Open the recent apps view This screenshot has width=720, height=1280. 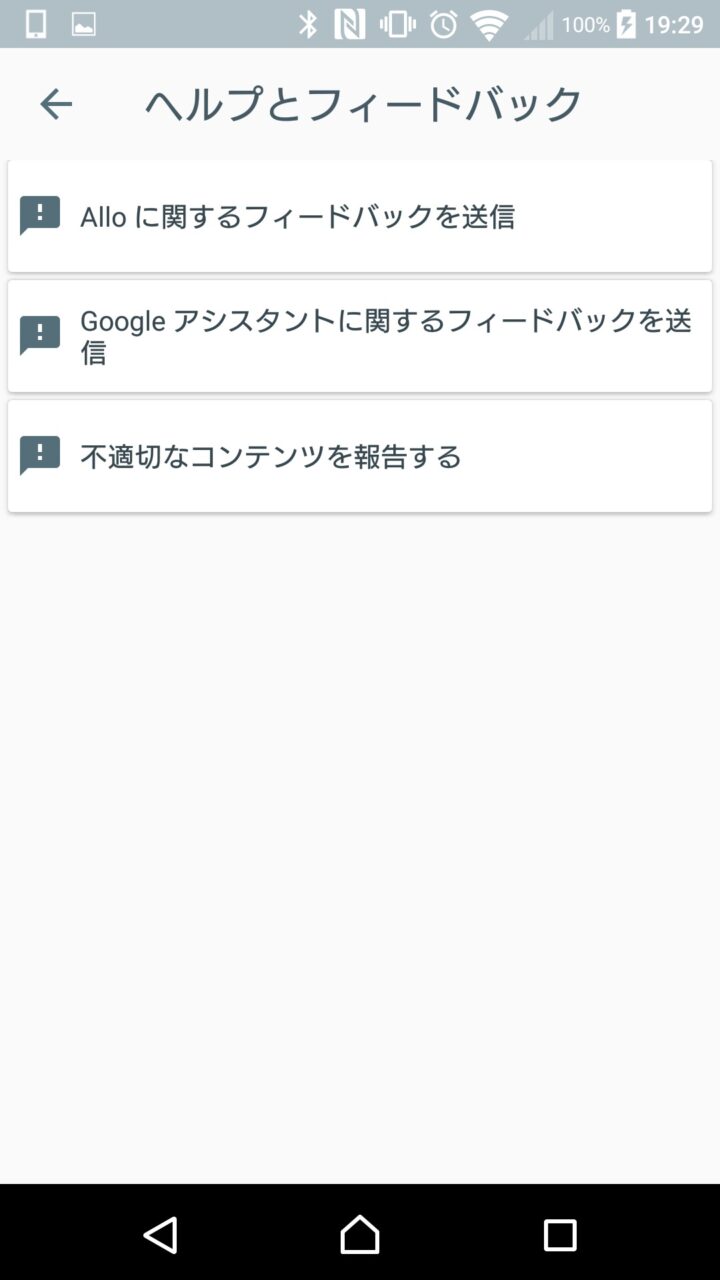(560, 1235)
